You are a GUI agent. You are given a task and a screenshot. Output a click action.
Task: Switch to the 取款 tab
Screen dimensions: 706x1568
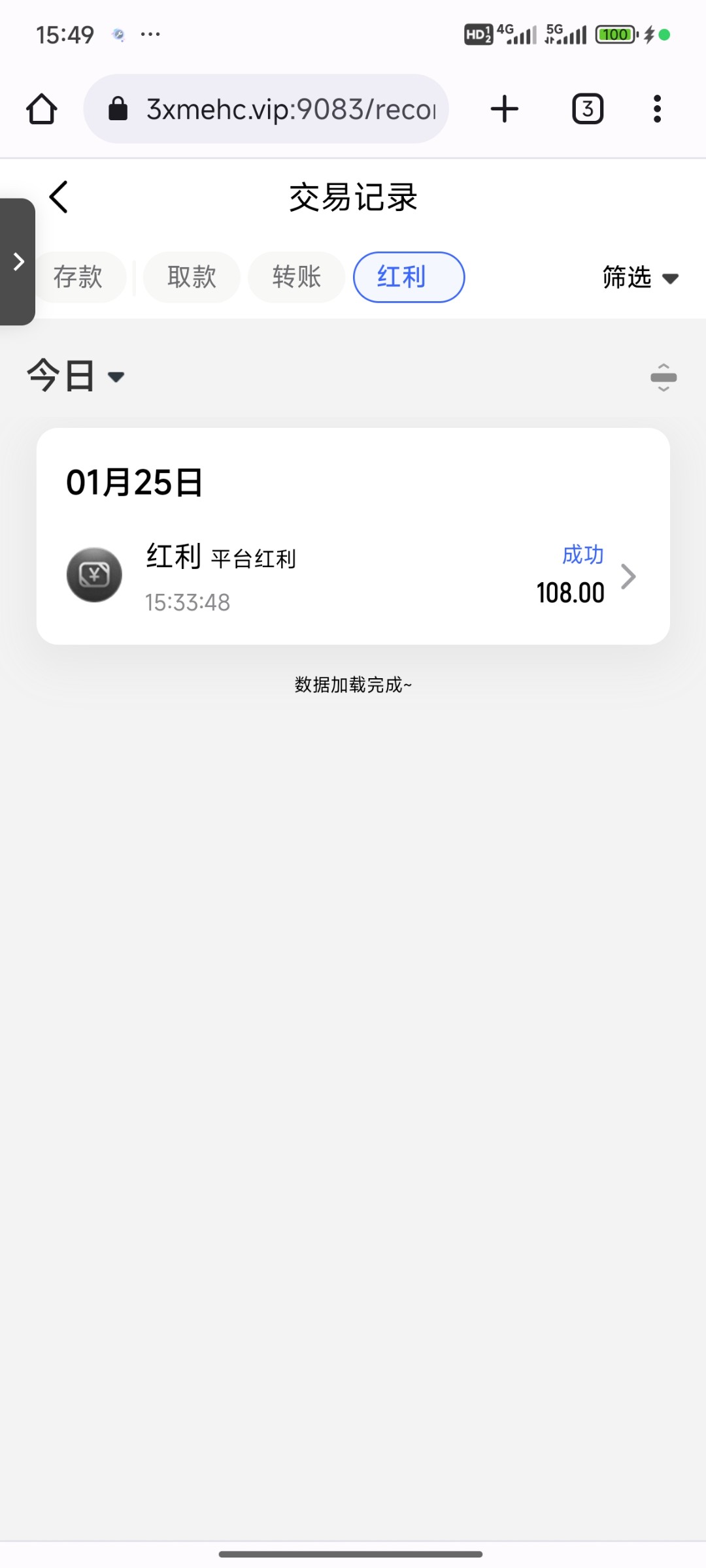pos(192,277)
